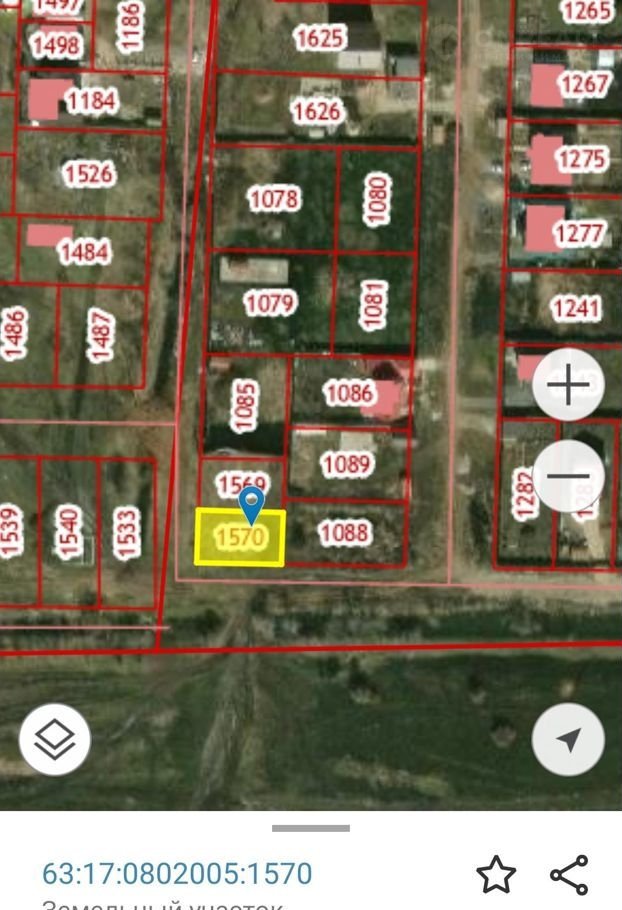Zoom out the map with minus button
Viewport: 622px width, 910px height.
pyautogui.click(x=568, y=475)
